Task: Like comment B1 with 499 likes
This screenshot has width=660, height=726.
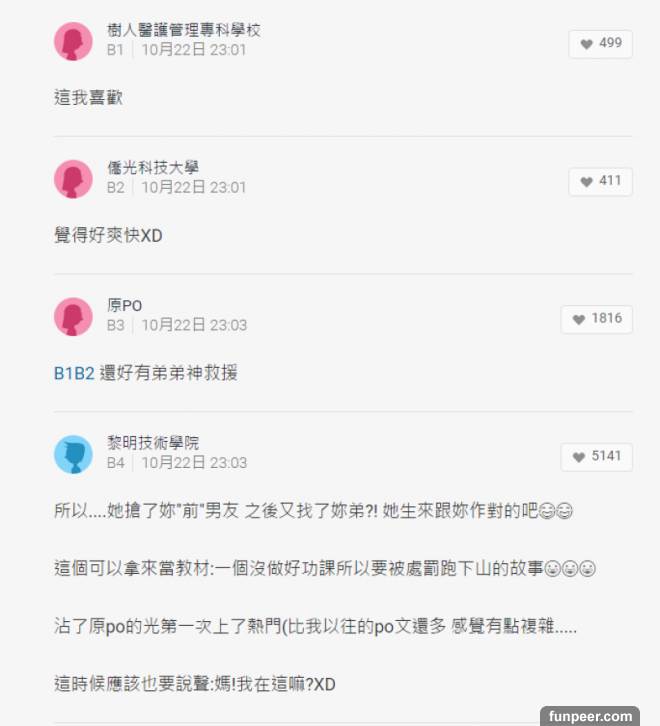Action: point(600,44)
